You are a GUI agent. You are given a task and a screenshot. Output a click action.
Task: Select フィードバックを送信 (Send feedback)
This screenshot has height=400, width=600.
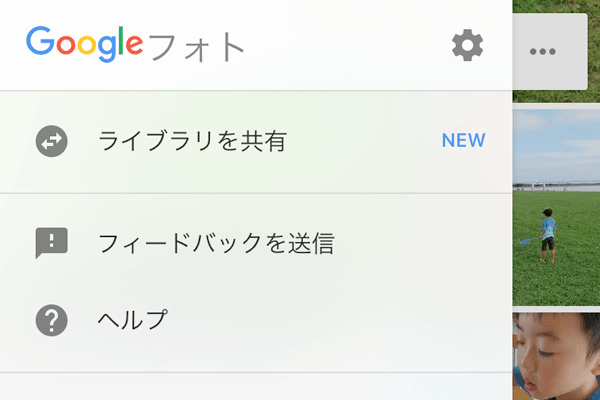coord(215,242)
